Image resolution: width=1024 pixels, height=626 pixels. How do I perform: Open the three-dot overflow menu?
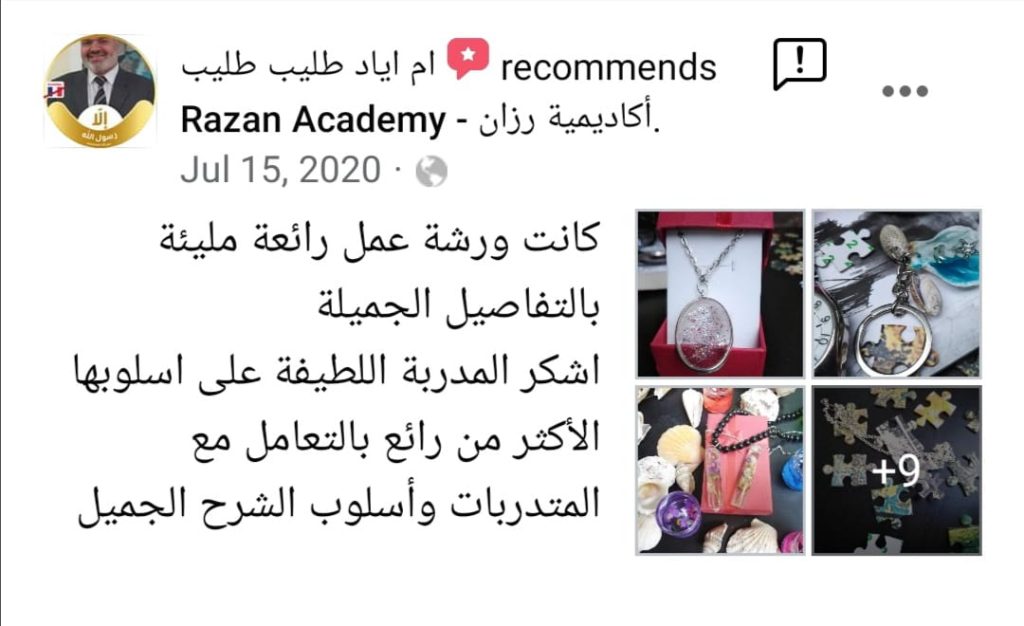pyautogui.click(x=904, y=91)
